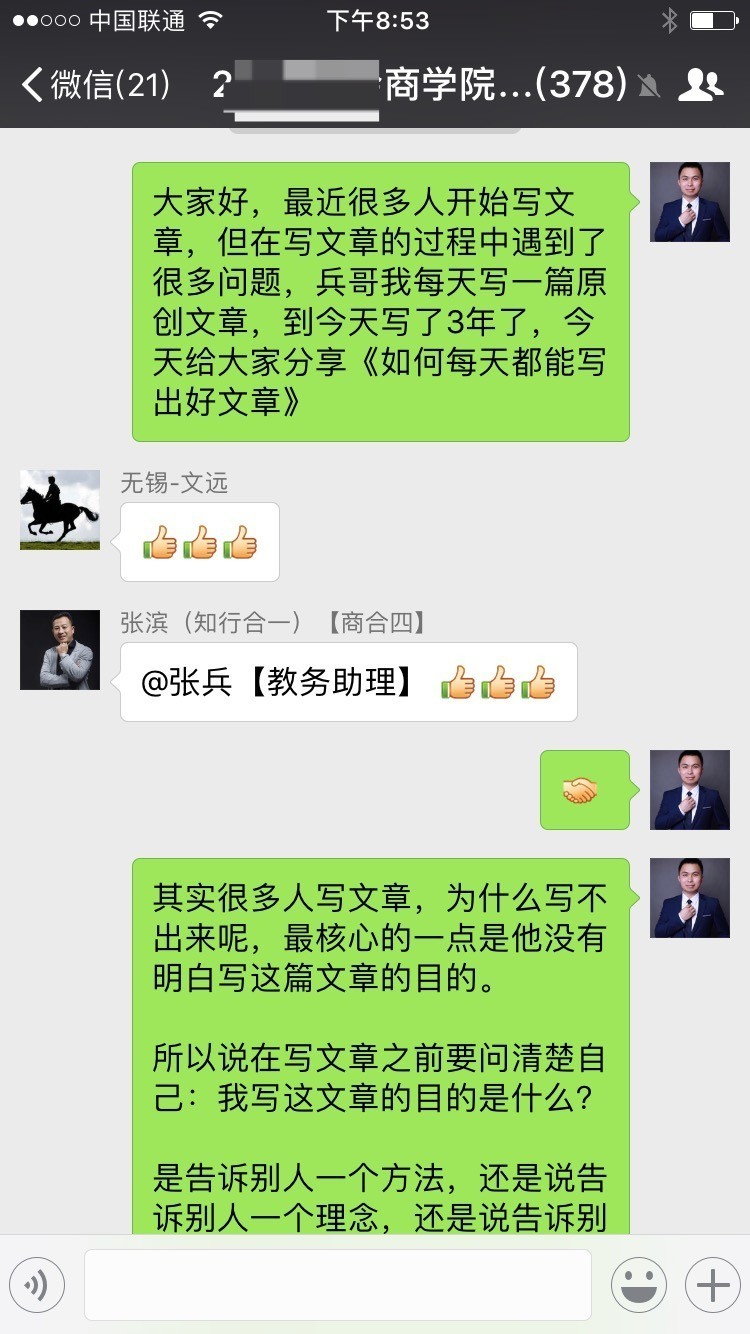Viewport: 750px width, 1334px height.
Task: Open sender avatar beside handshake emoji message
Action: click(690, 790)
